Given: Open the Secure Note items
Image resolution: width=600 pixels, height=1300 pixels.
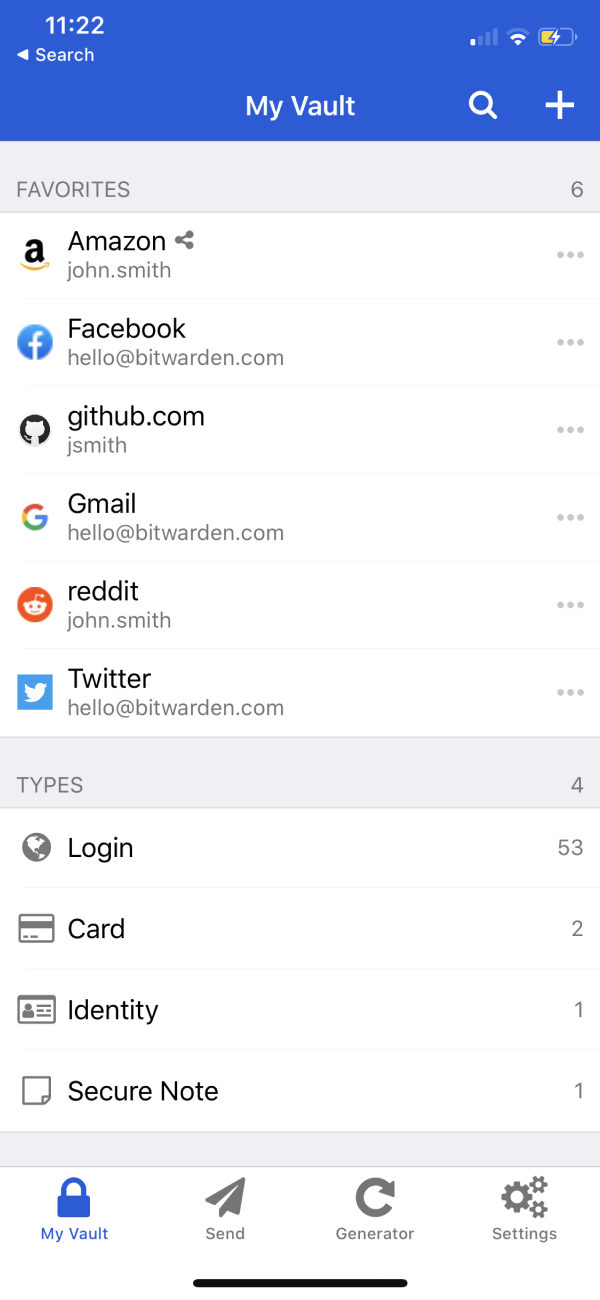Looking at the screenshot, I should [300, 1091].
